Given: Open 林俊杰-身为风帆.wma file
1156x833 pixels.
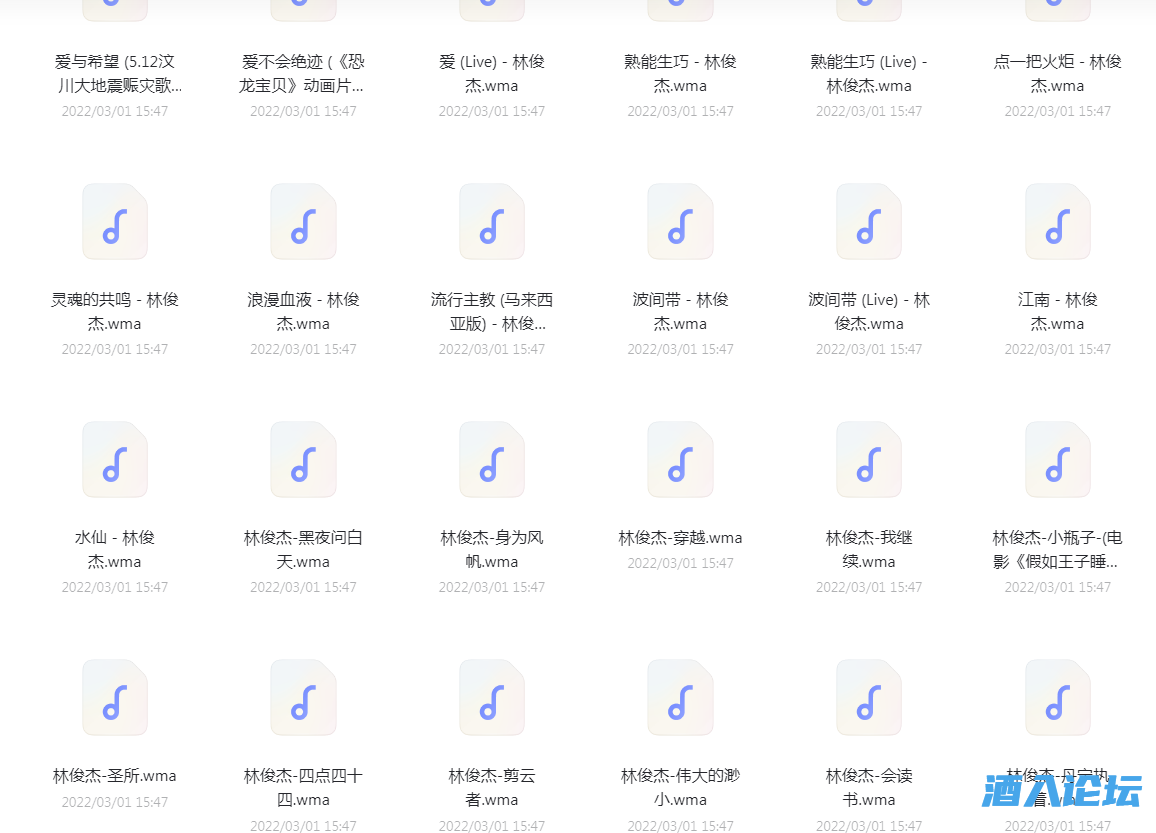Looking at the screenshot, I should pos(491,460).
